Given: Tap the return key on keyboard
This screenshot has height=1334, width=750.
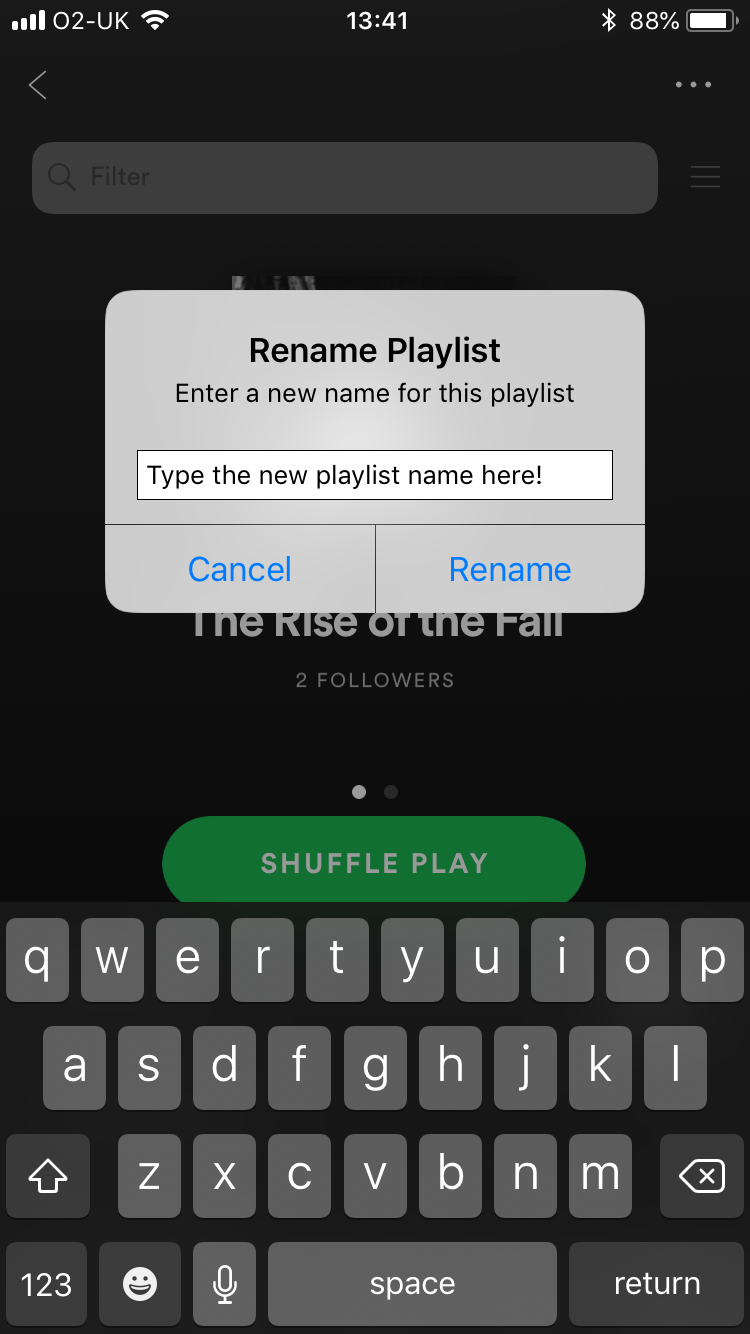Looking at the screenshot, I should 656,1284.
